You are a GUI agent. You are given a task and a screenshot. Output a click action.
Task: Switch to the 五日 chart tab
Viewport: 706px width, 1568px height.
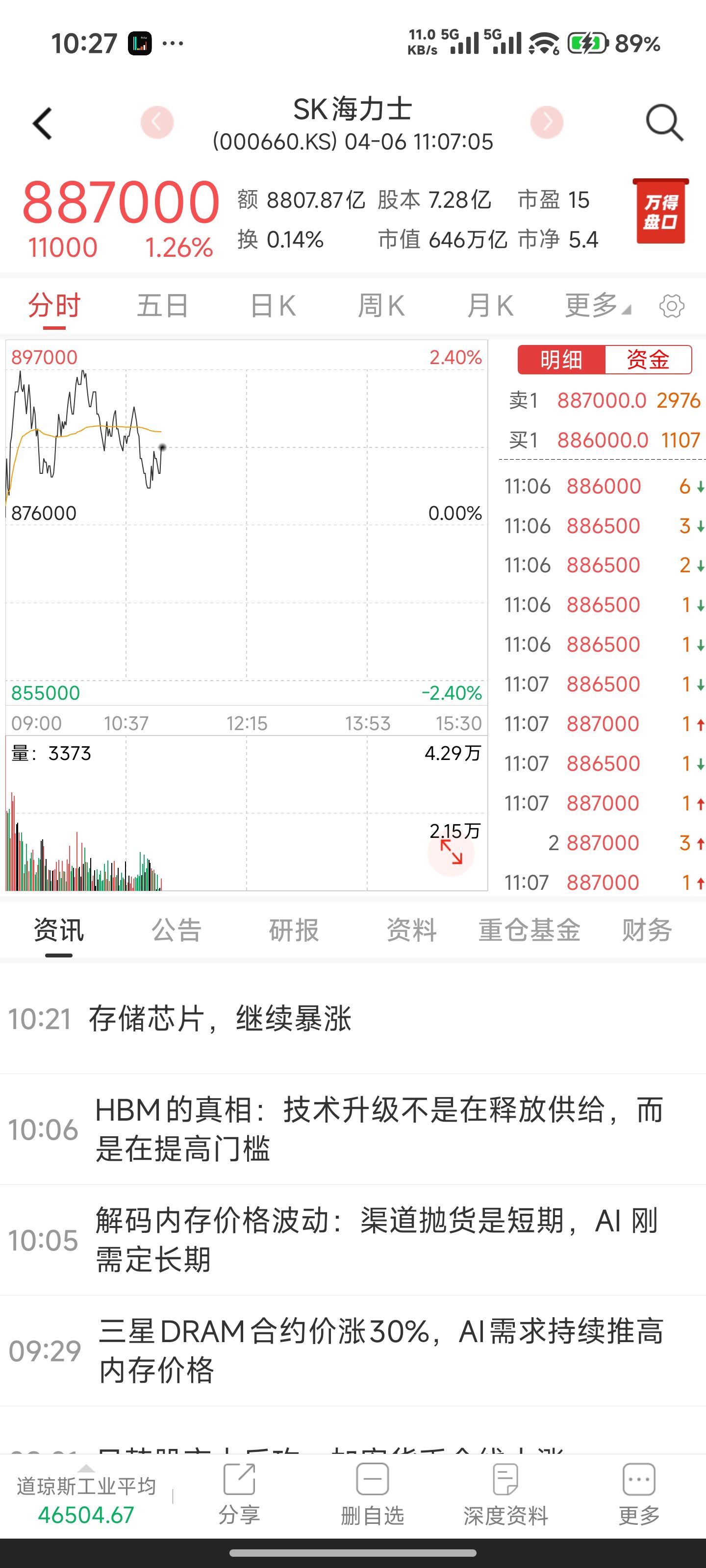[163, 306]
